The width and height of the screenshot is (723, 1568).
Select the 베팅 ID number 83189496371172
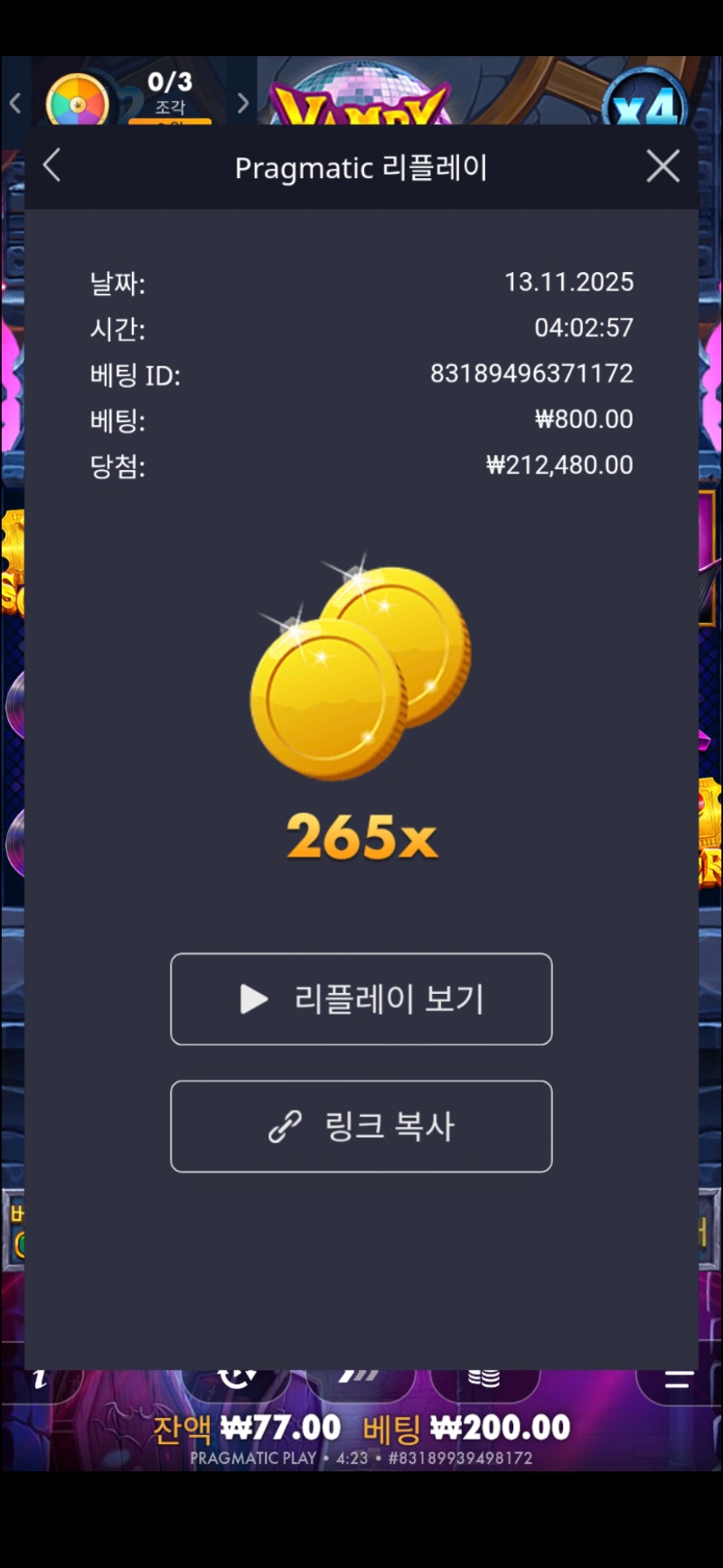click(530, 373)
